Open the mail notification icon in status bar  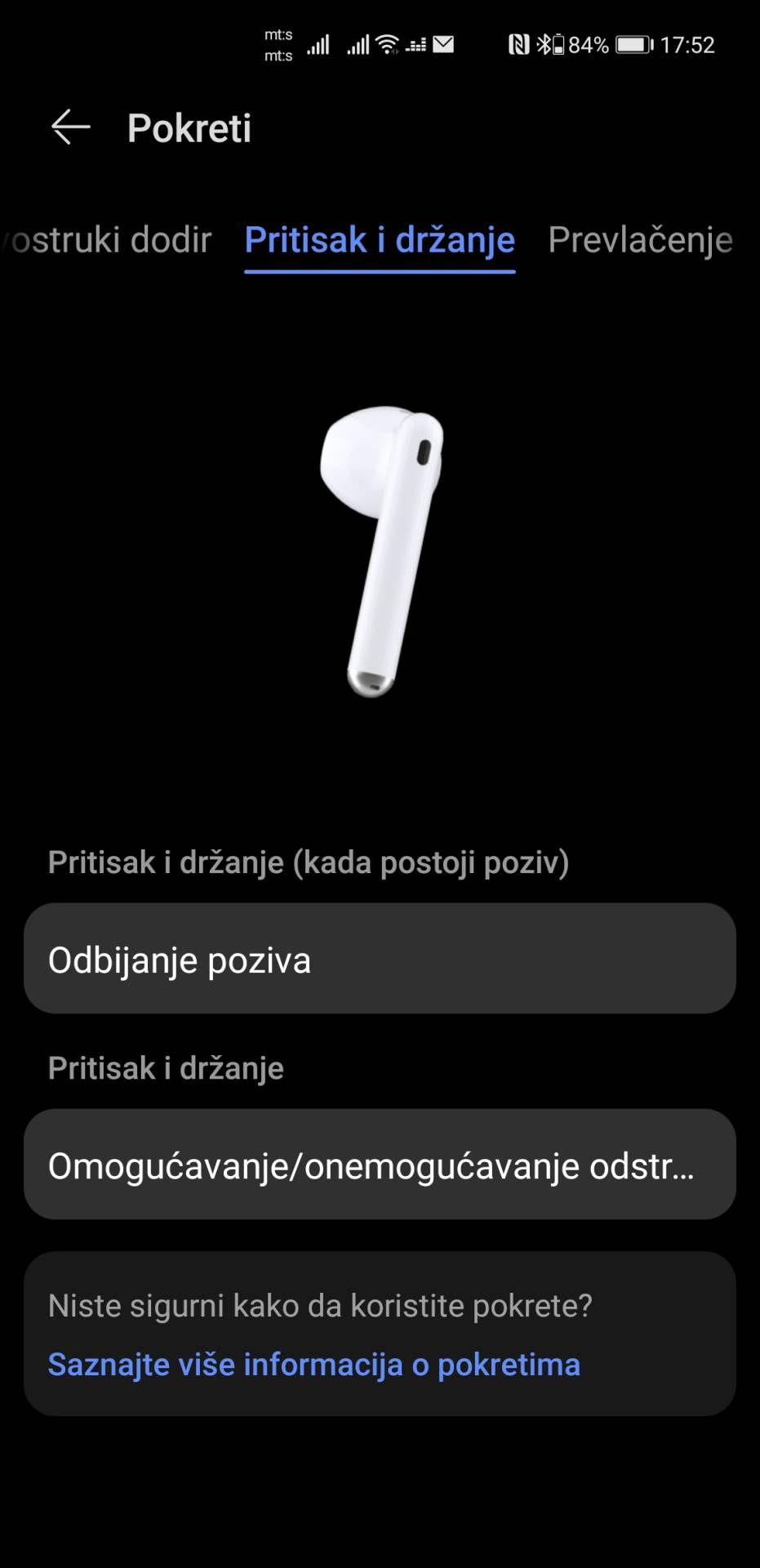tap(442, 44)
